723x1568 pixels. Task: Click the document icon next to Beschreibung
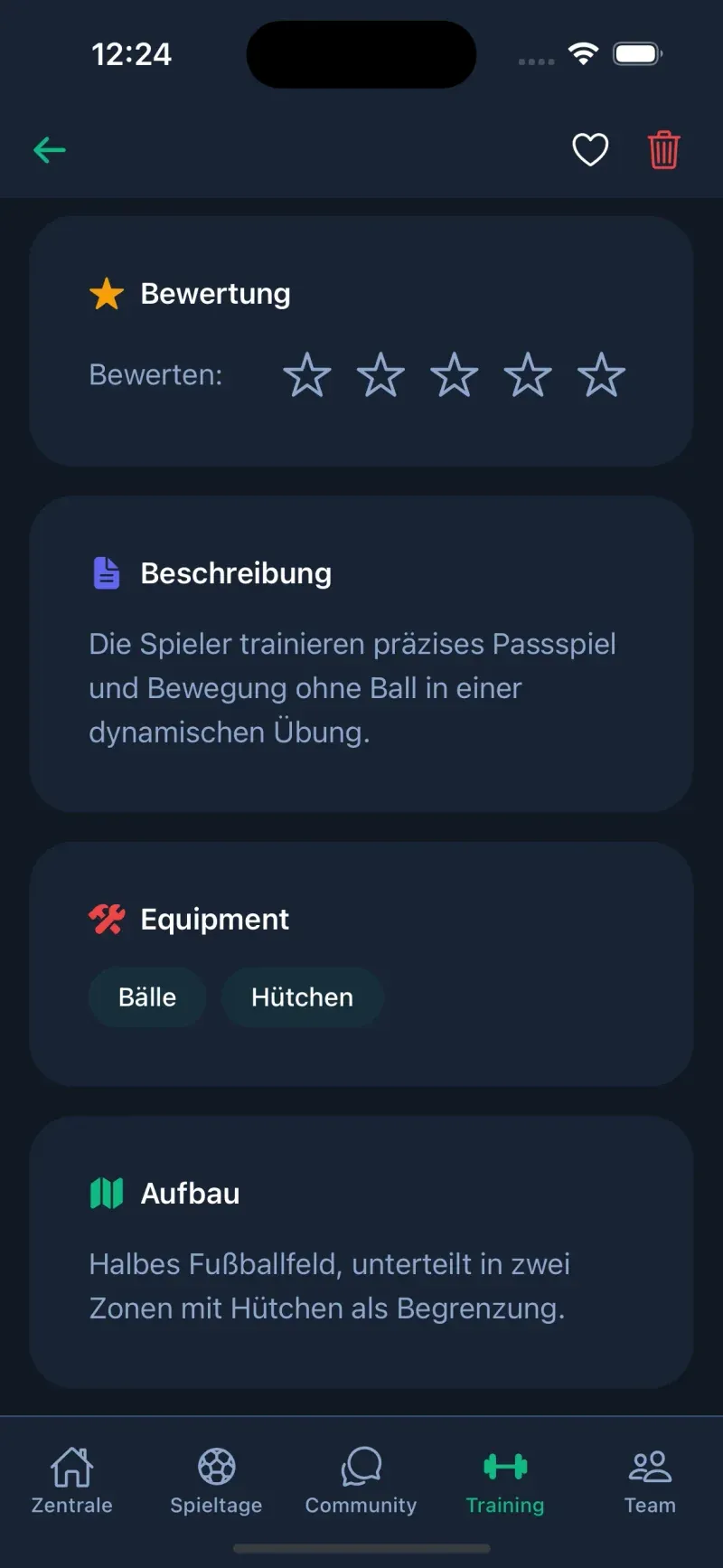[x=106, y=572]
